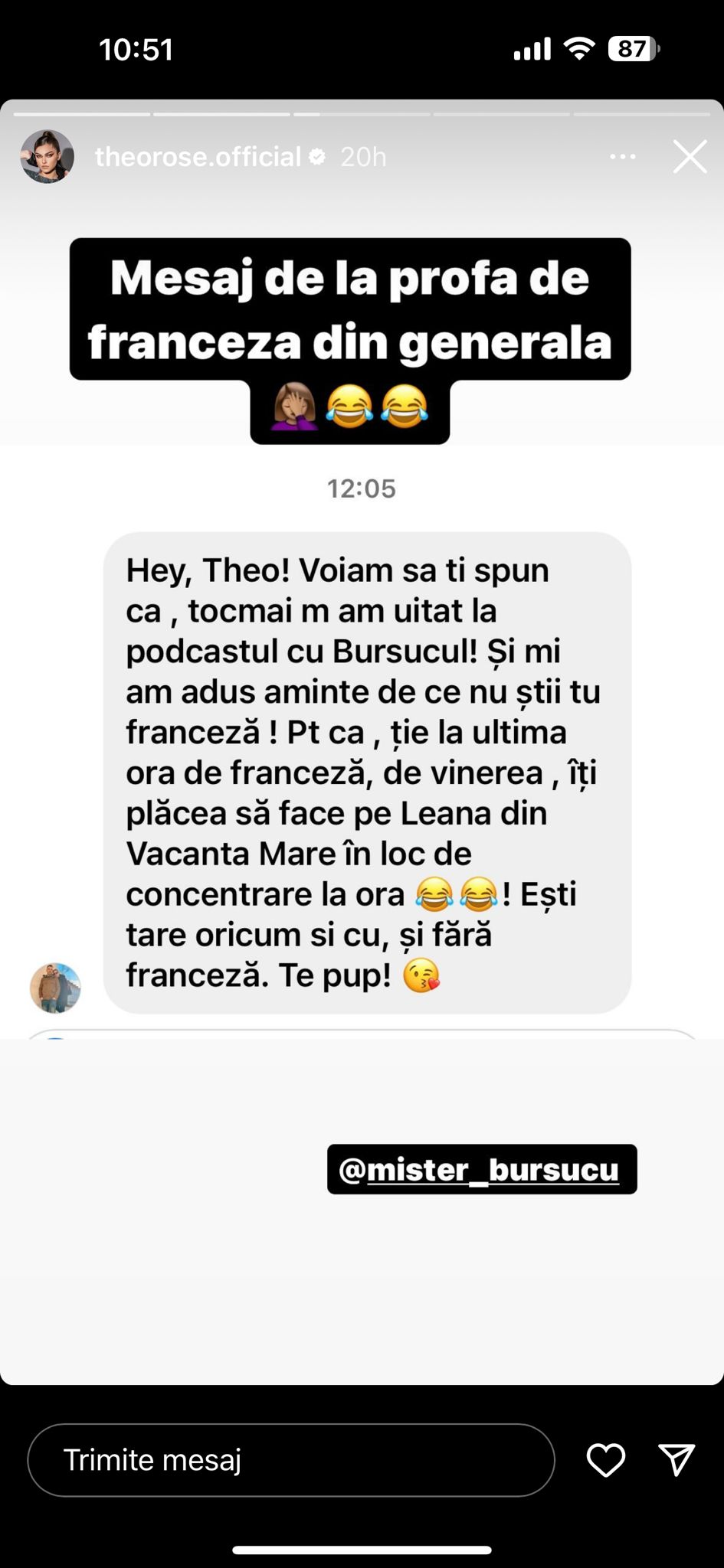Like this story with the heart
This screenshot has height=1568, width=724.
click(x=605, y=1460)
